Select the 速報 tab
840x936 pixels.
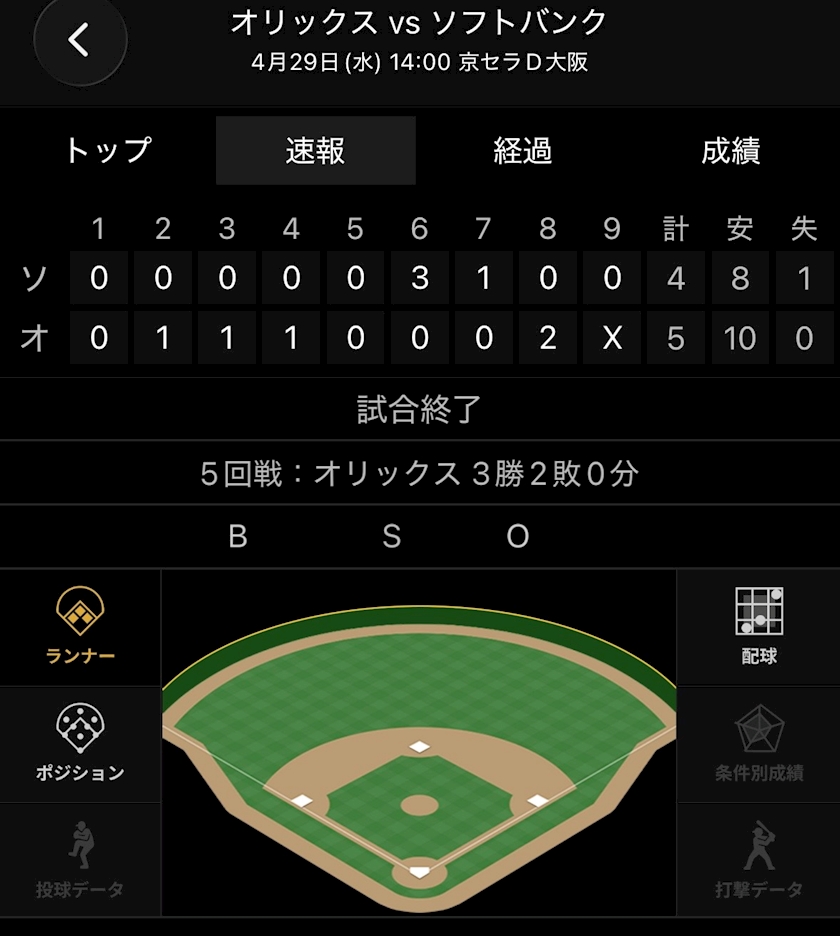(x=315, y=150)
